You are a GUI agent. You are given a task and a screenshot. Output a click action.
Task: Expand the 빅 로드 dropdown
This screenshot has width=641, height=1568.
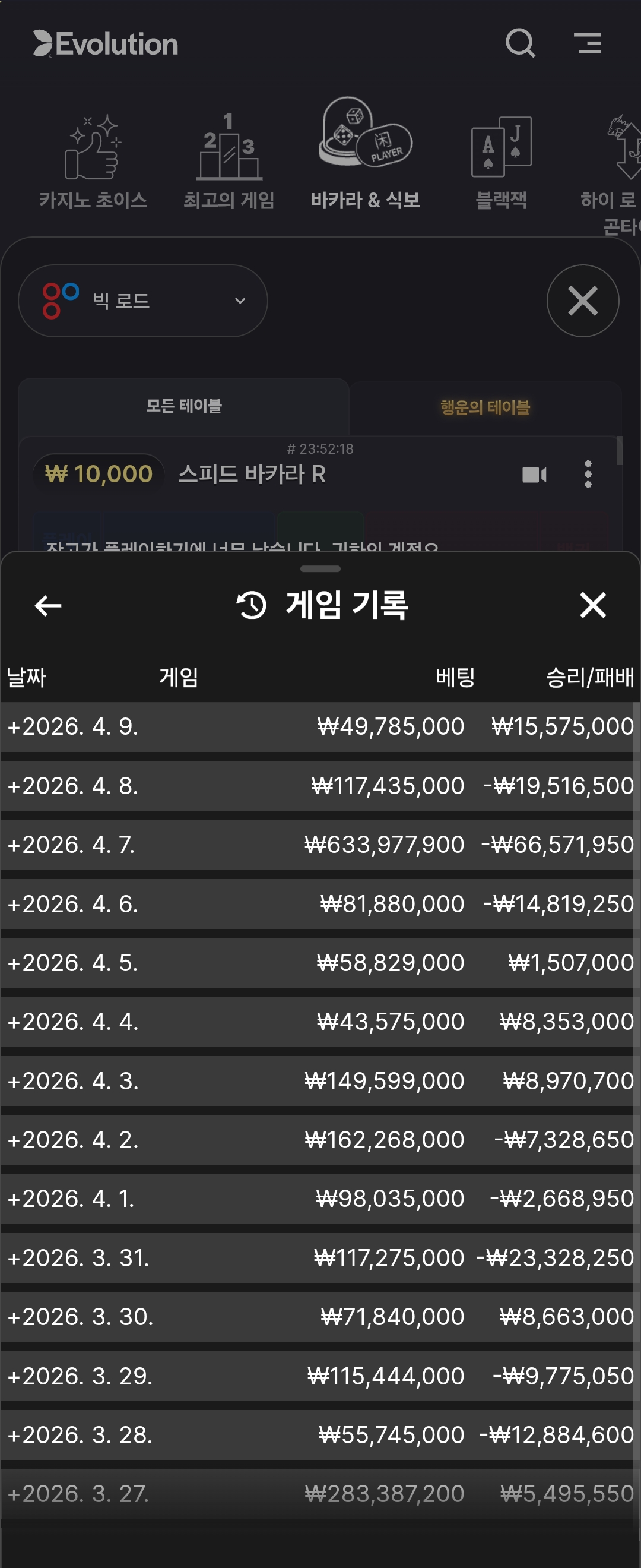[143, 301]
